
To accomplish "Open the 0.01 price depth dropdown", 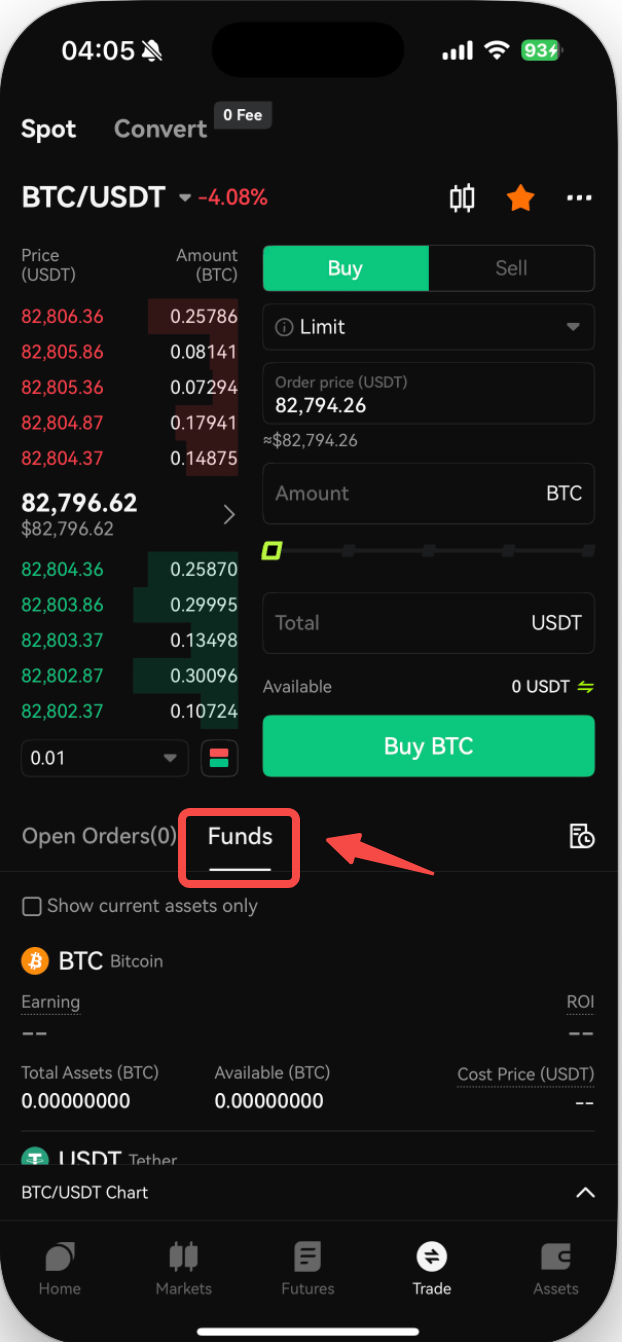I will click(105, 758).
